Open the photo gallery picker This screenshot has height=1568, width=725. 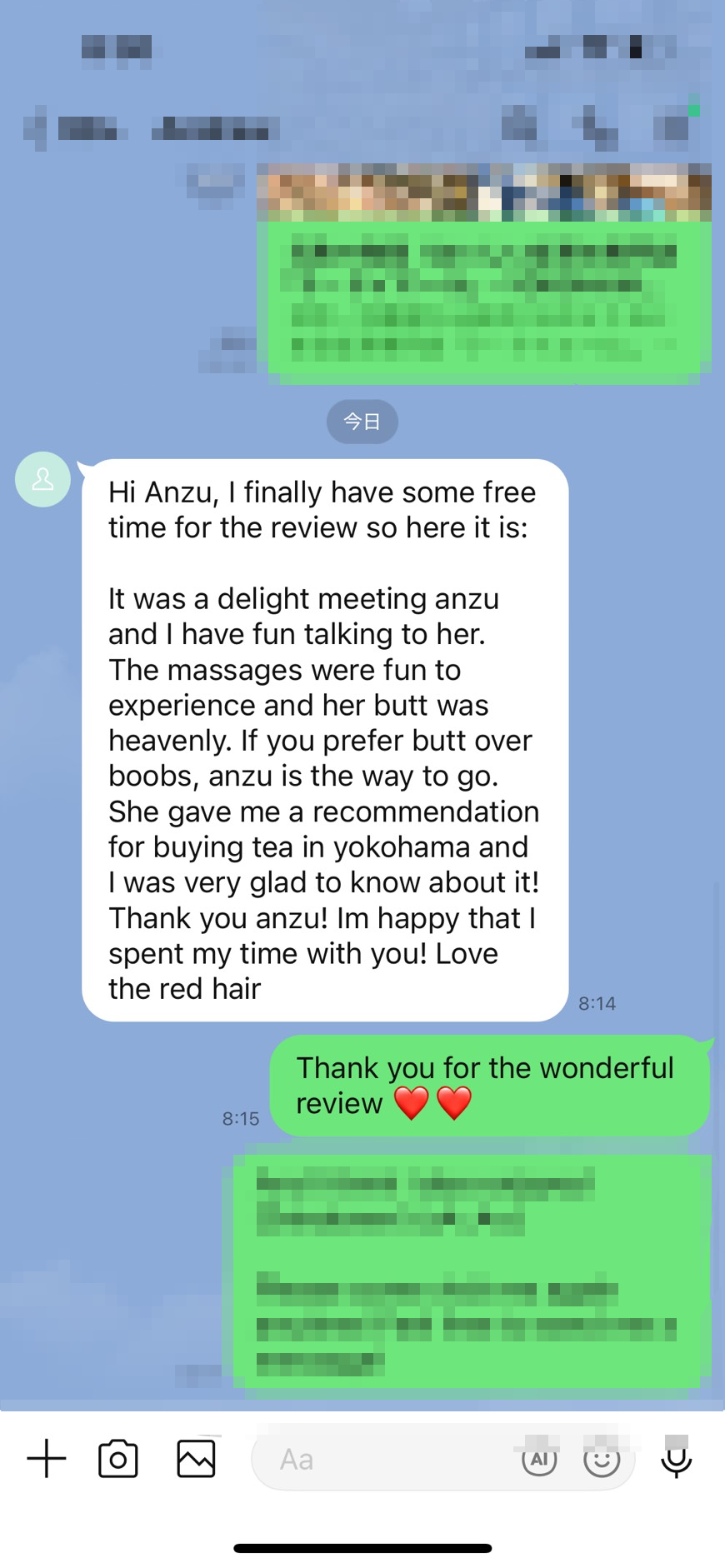197,1459
